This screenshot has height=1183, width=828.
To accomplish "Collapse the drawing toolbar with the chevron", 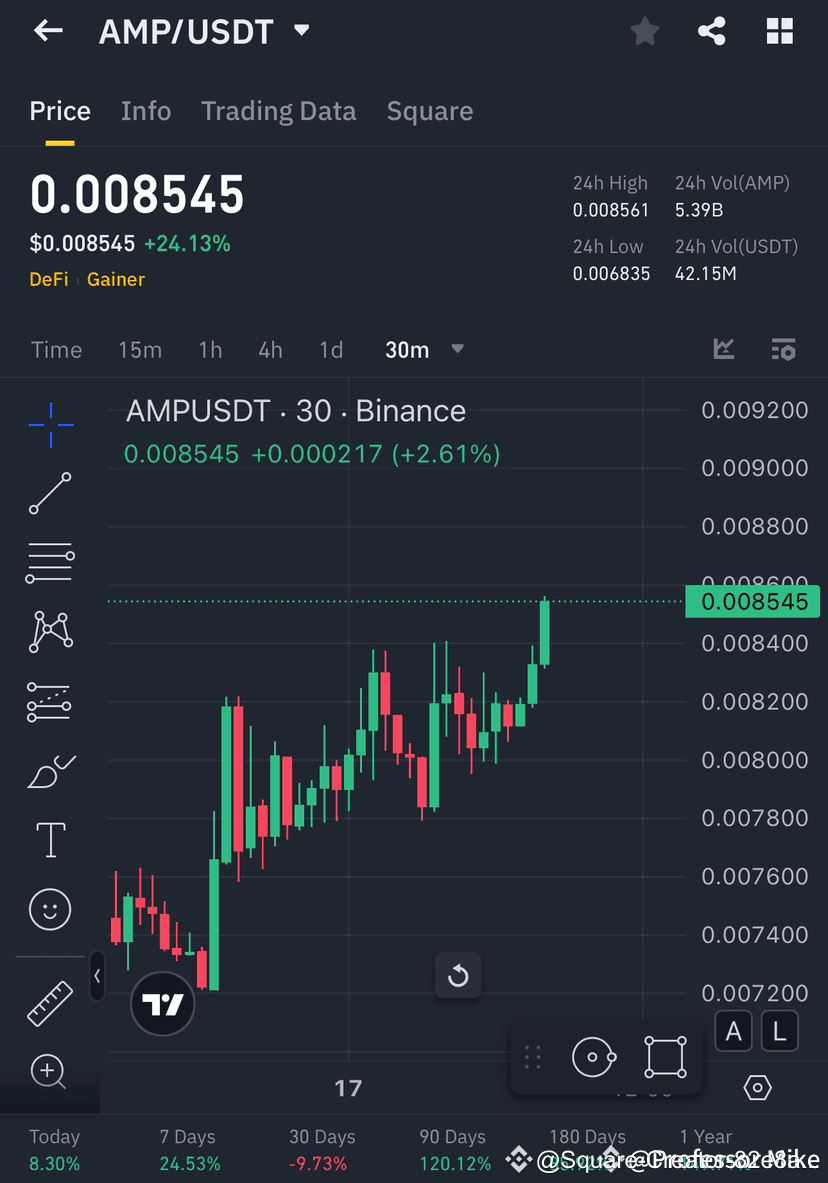I will pos(97,977).
